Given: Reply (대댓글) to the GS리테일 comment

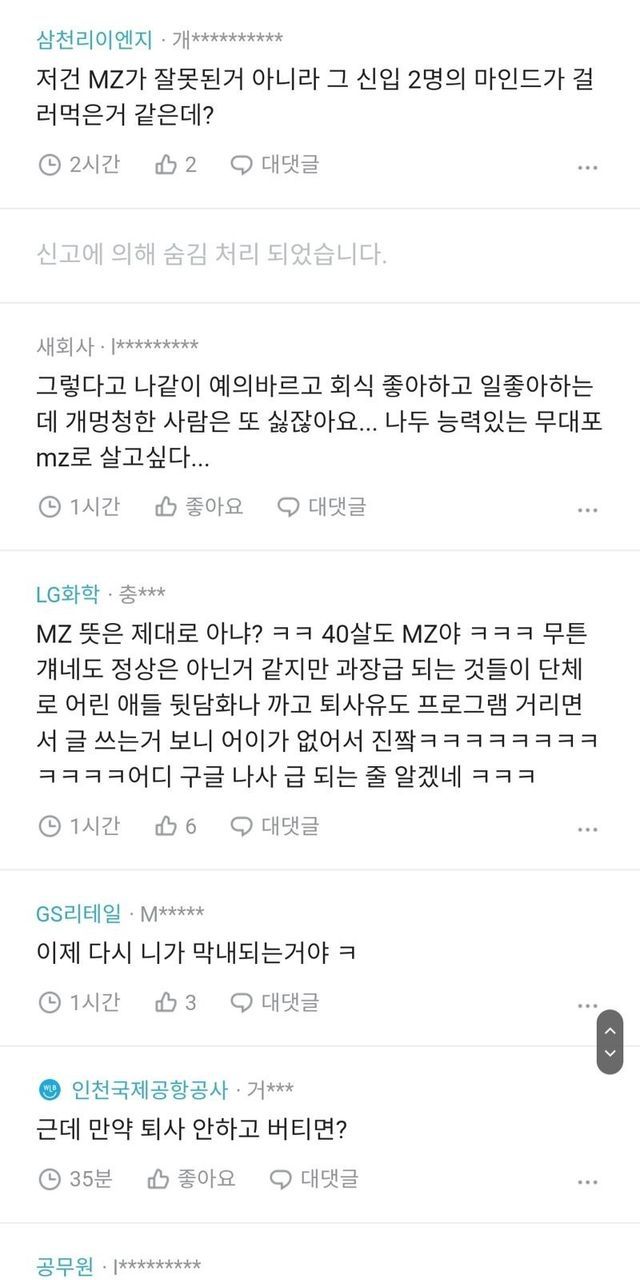Looking at the screenshot, I should 275,1002.
